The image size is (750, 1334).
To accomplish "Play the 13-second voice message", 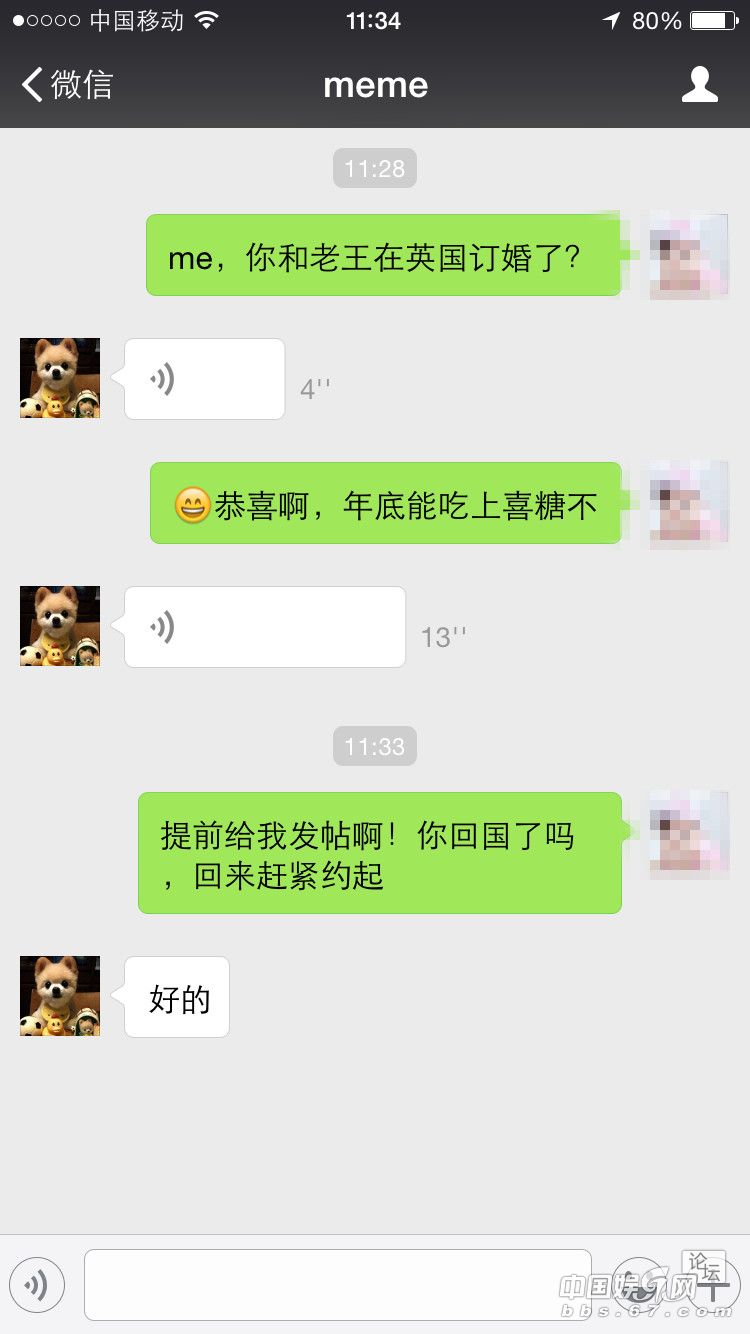I will [265, 627].
